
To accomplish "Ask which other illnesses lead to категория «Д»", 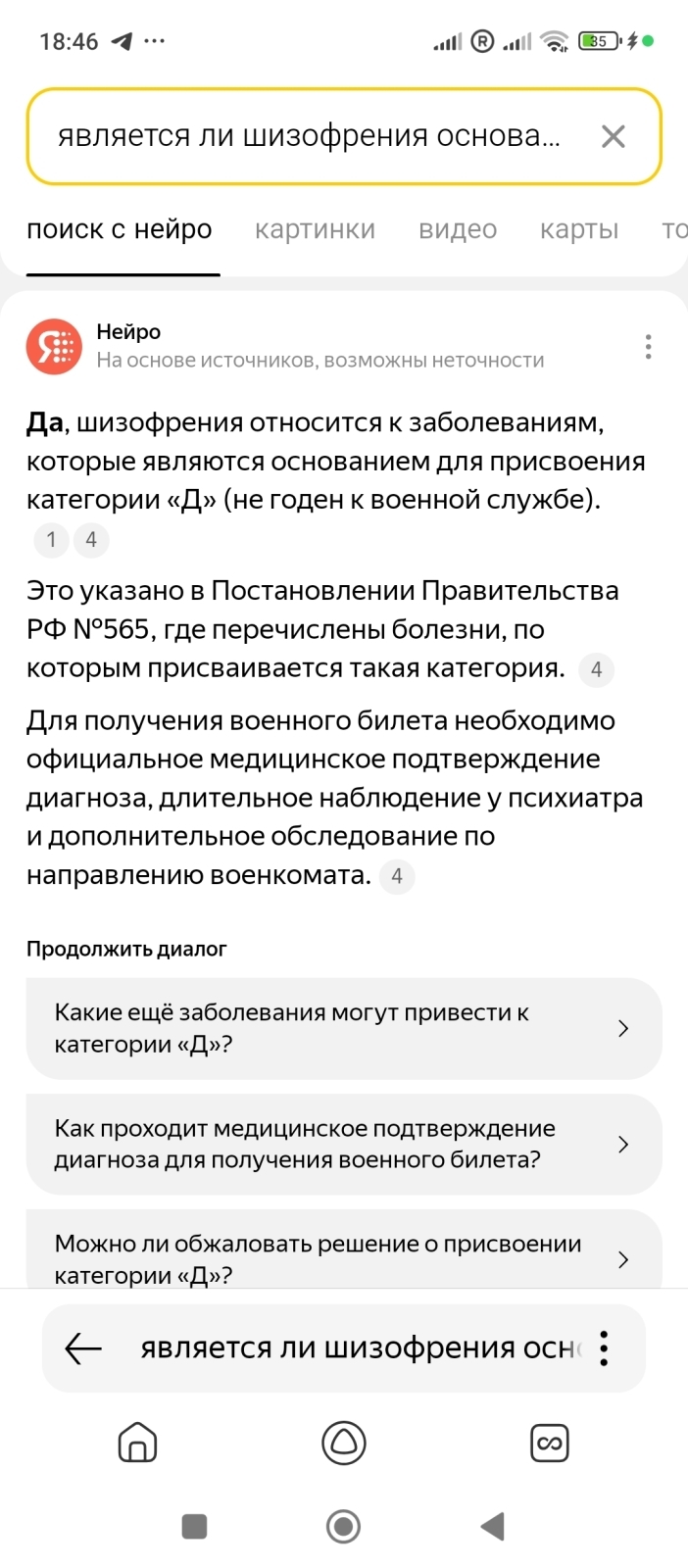I will click(x=344, y=1028).
